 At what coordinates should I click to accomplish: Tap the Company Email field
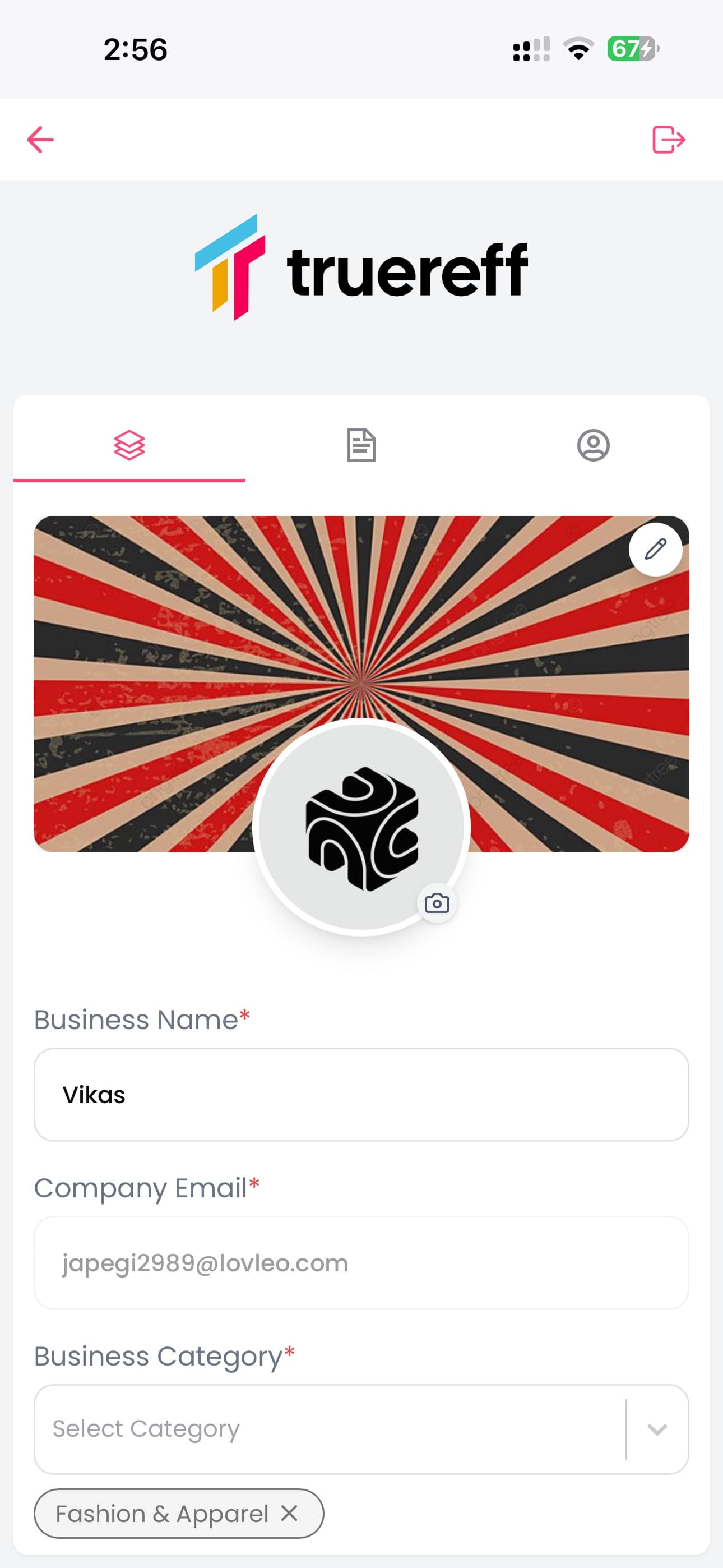coord(361,1262)
